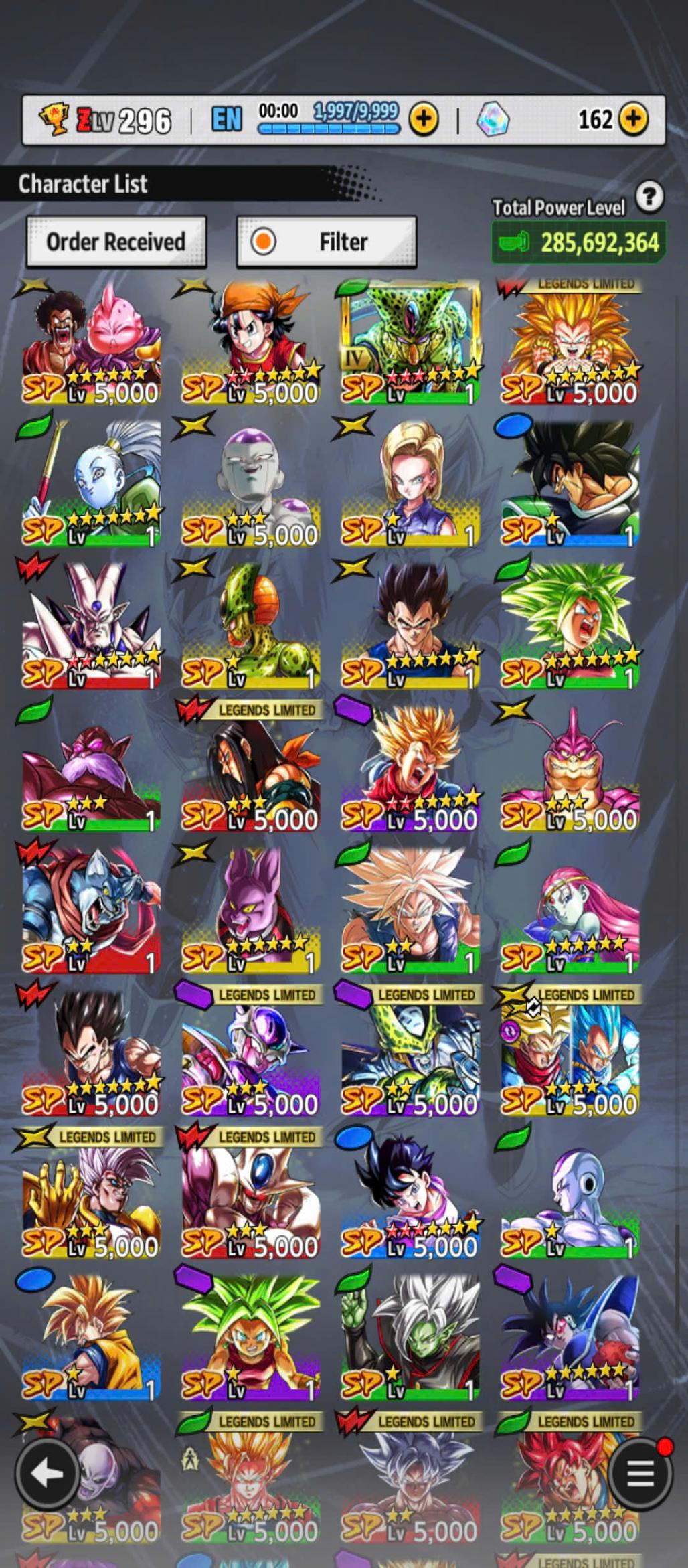Open the Omega Shenron character card
The height and width of the screenshot is (1568, 688).
[91, 627]
